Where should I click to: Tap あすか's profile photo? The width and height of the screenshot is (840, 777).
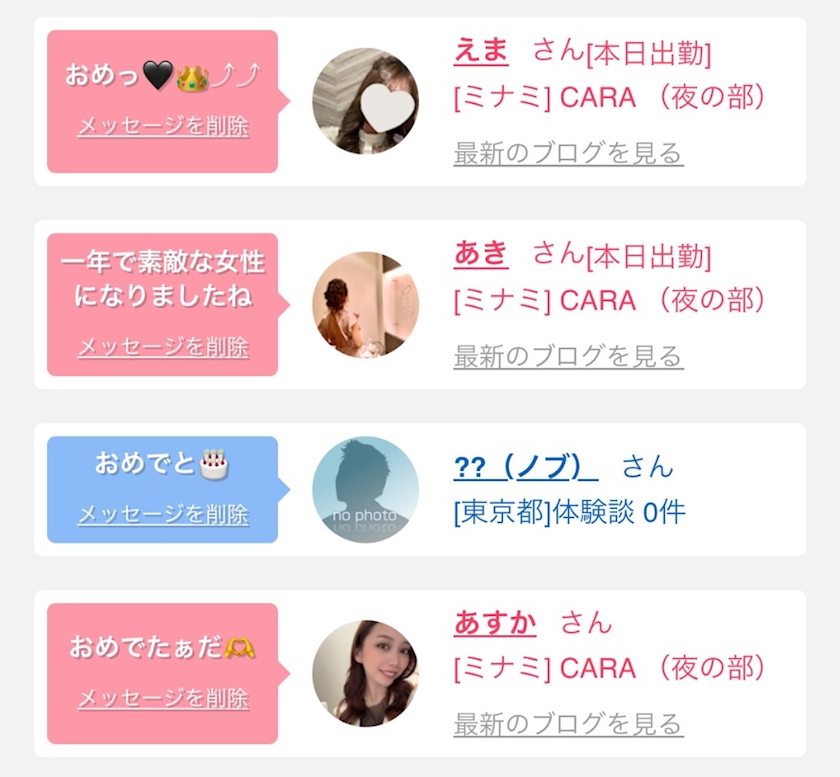tap(365, 673)
